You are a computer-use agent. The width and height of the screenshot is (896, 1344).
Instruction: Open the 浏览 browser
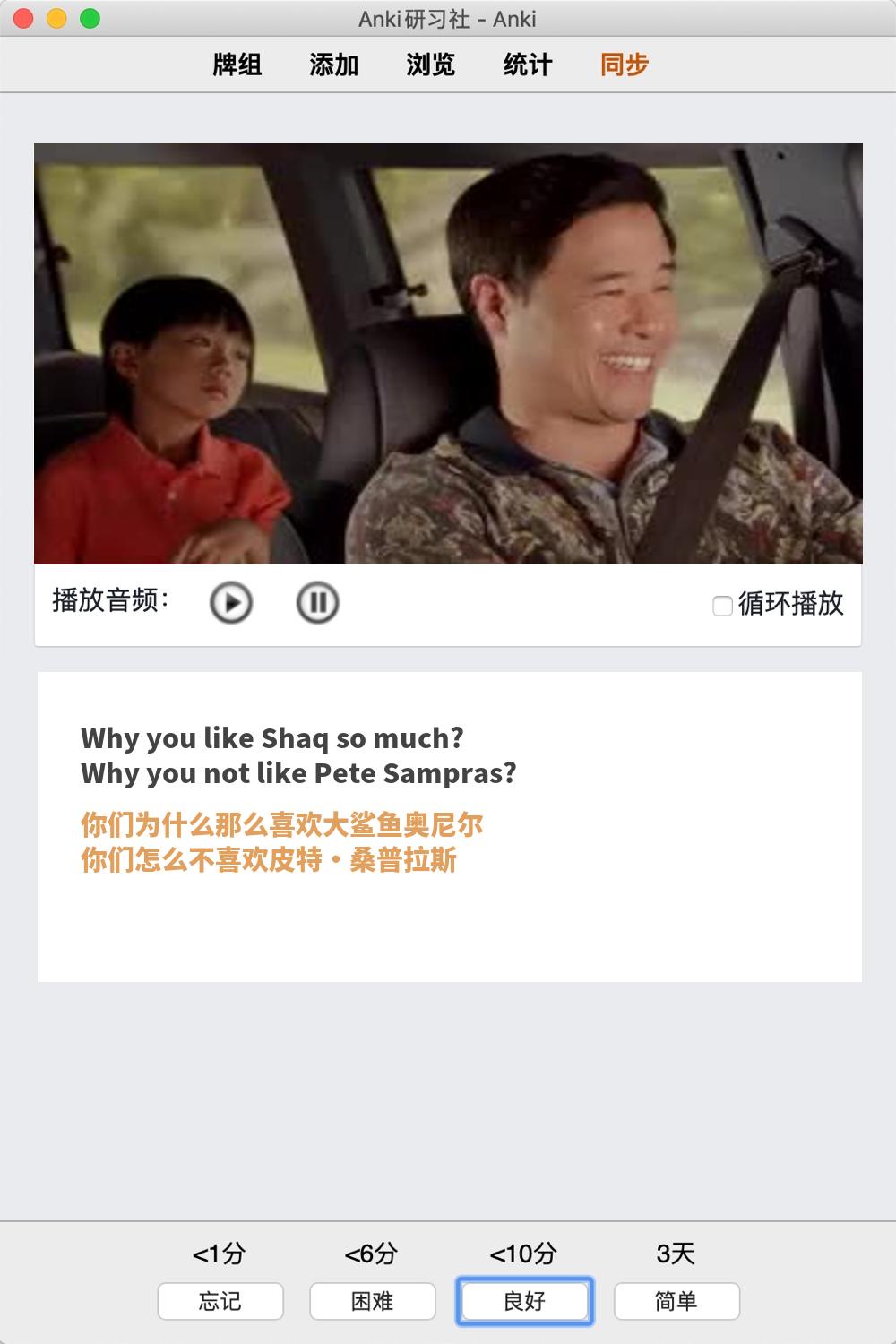(431, 65)
